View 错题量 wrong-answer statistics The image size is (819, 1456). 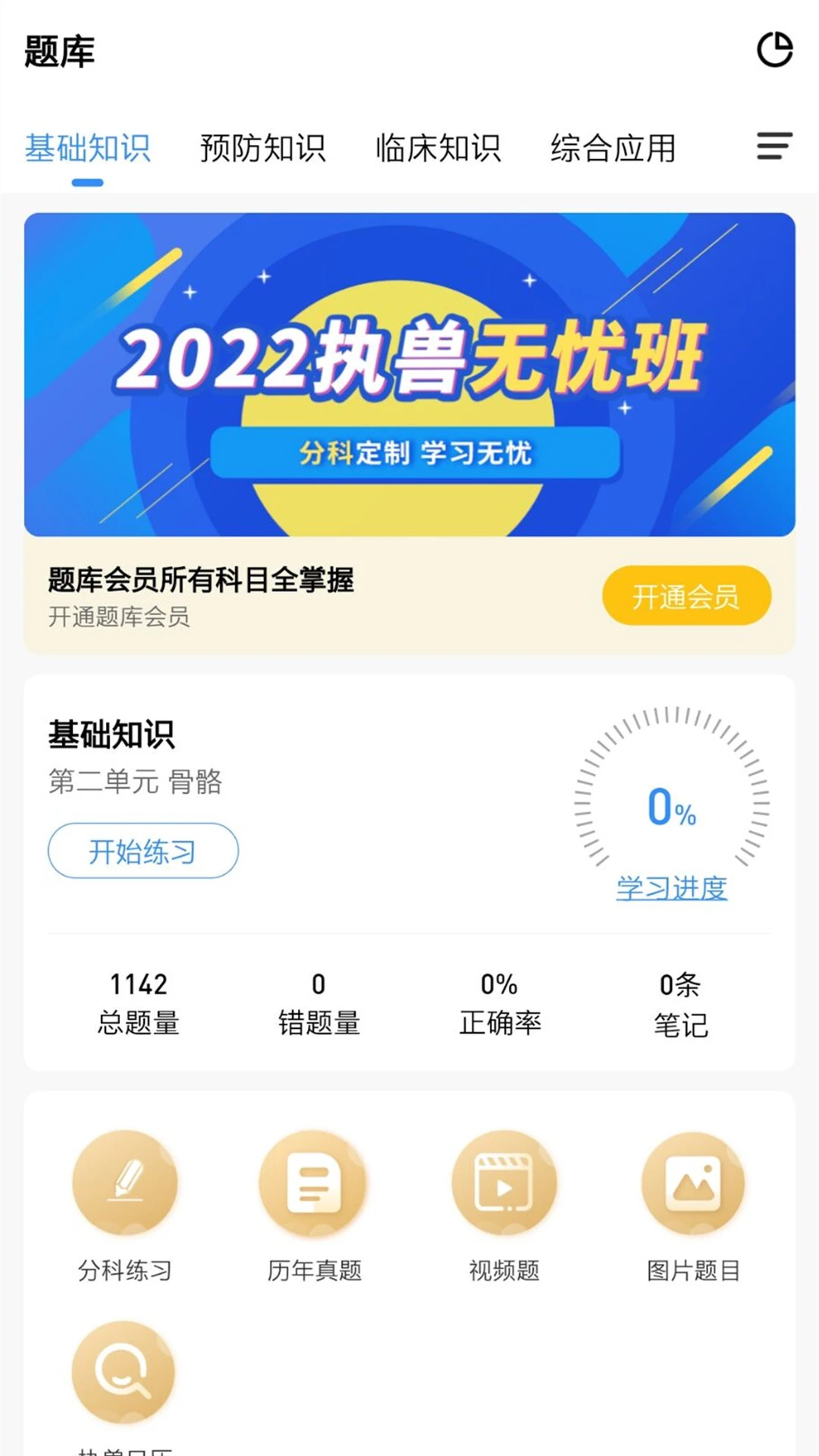[318, 1001]
